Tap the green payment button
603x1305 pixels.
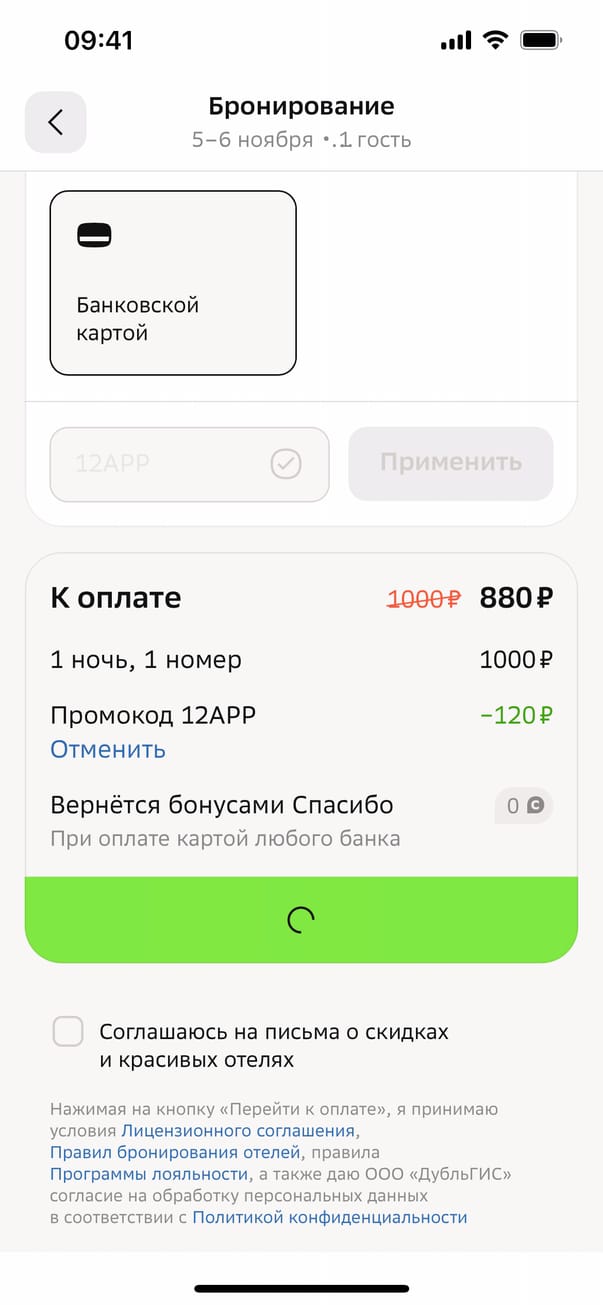[301, 920]
